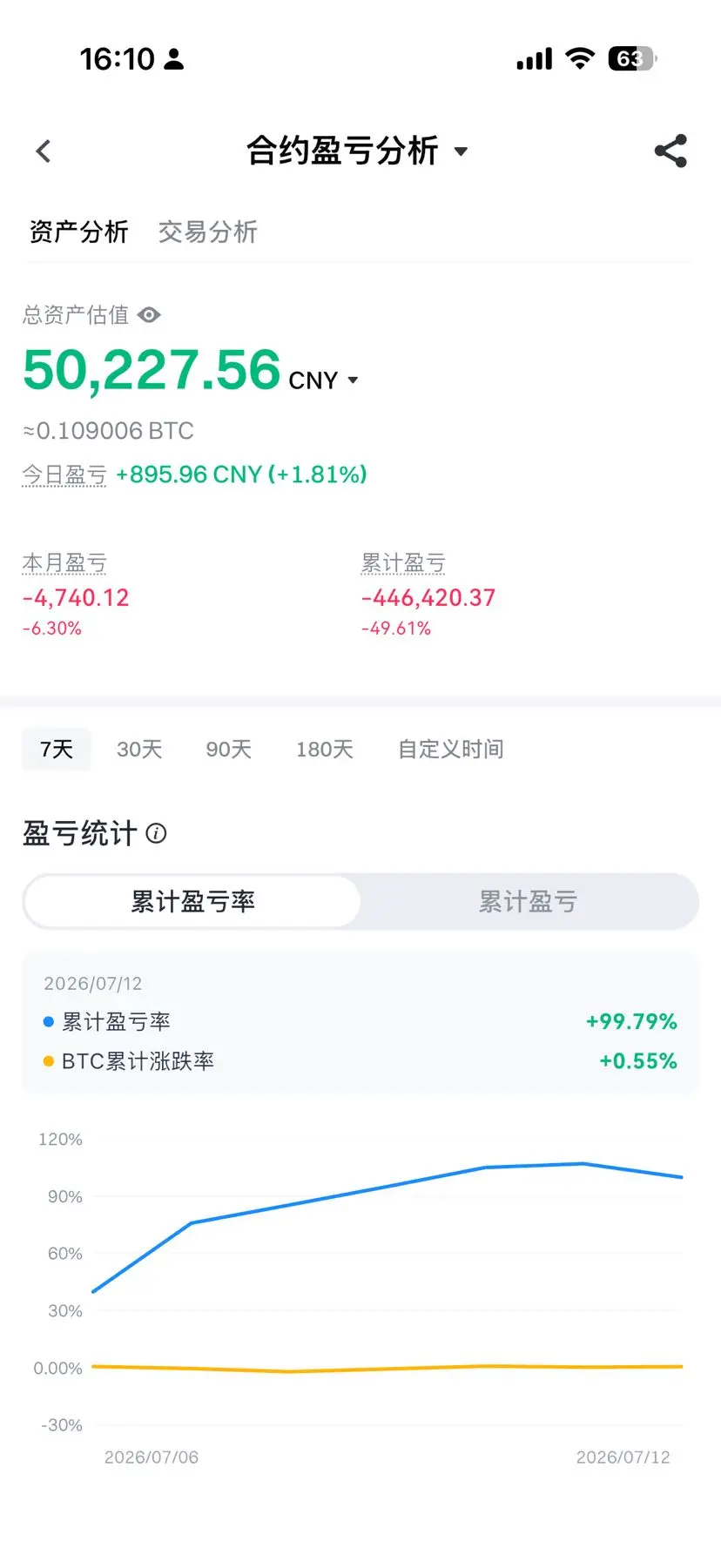Change the CNY currency unit
This screenshot has height=1568, width=721.
pyautogui.click(x=324, y=380)
